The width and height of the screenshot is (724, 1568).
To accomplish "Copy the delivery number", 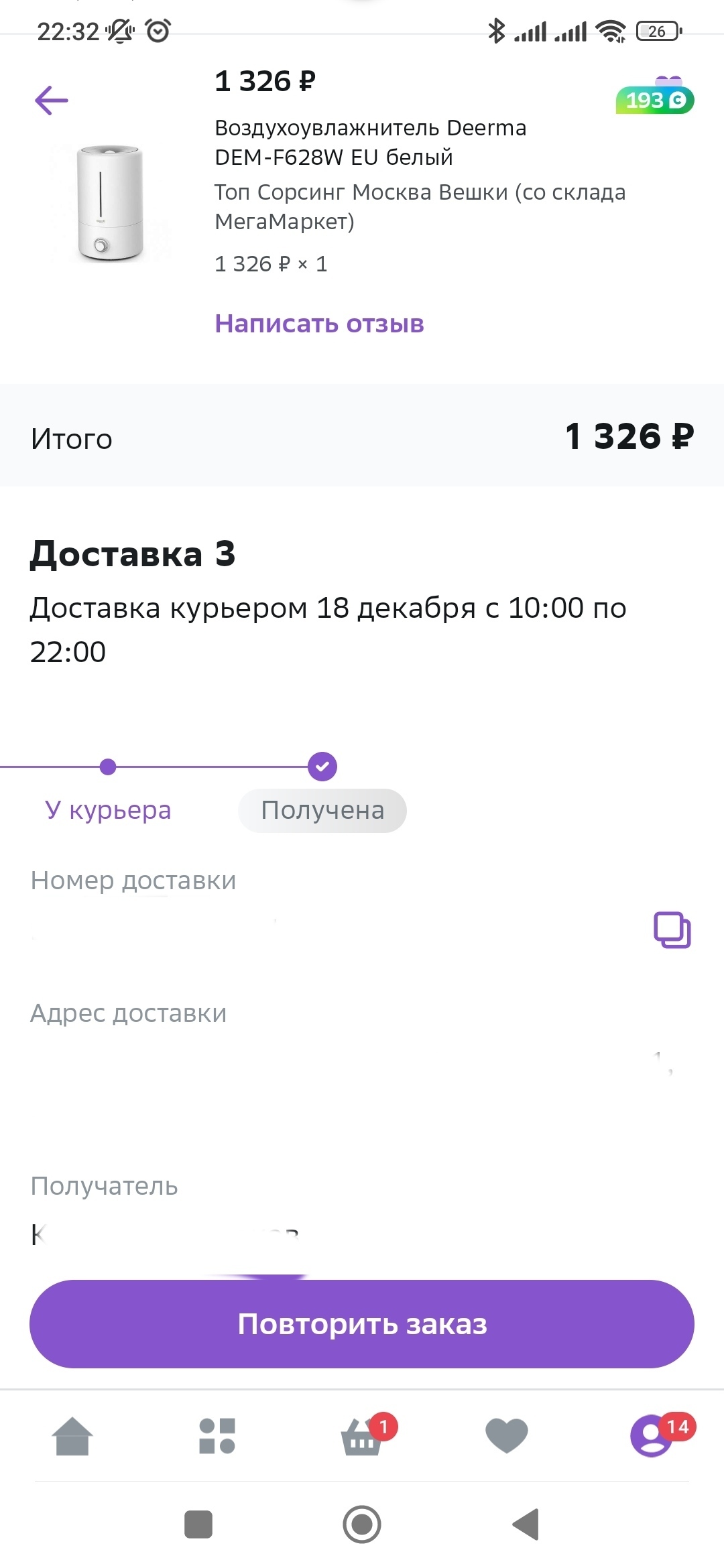I will pos(672,930).
